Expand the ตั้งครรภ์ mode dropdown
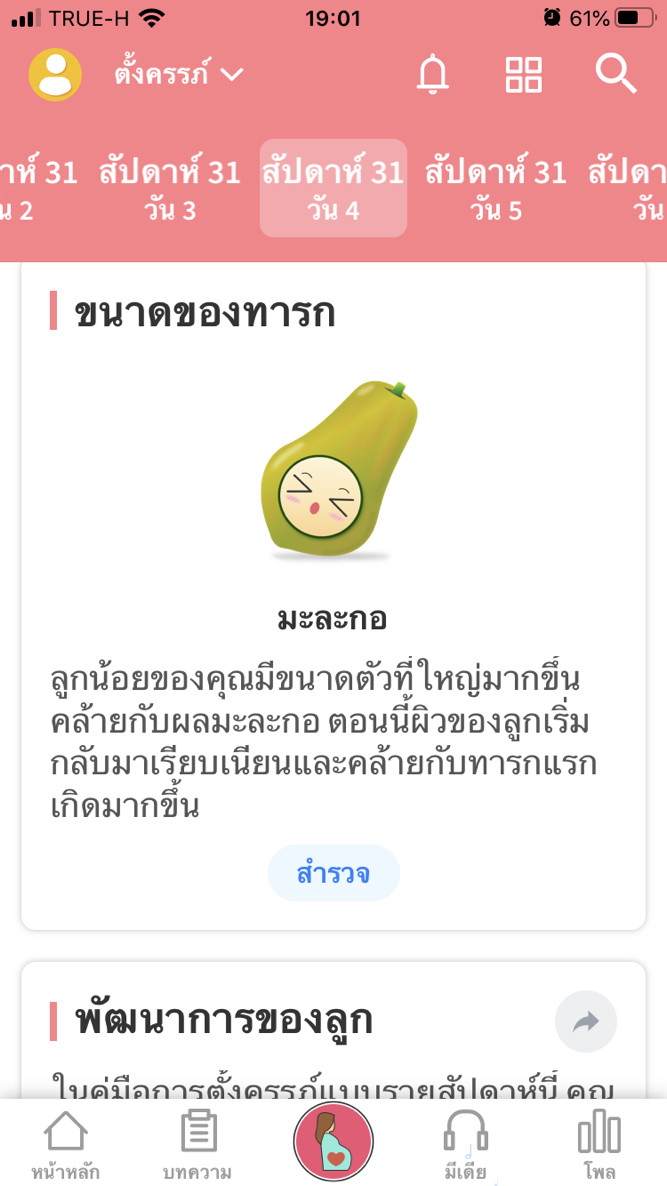 [x=178, y=74]
